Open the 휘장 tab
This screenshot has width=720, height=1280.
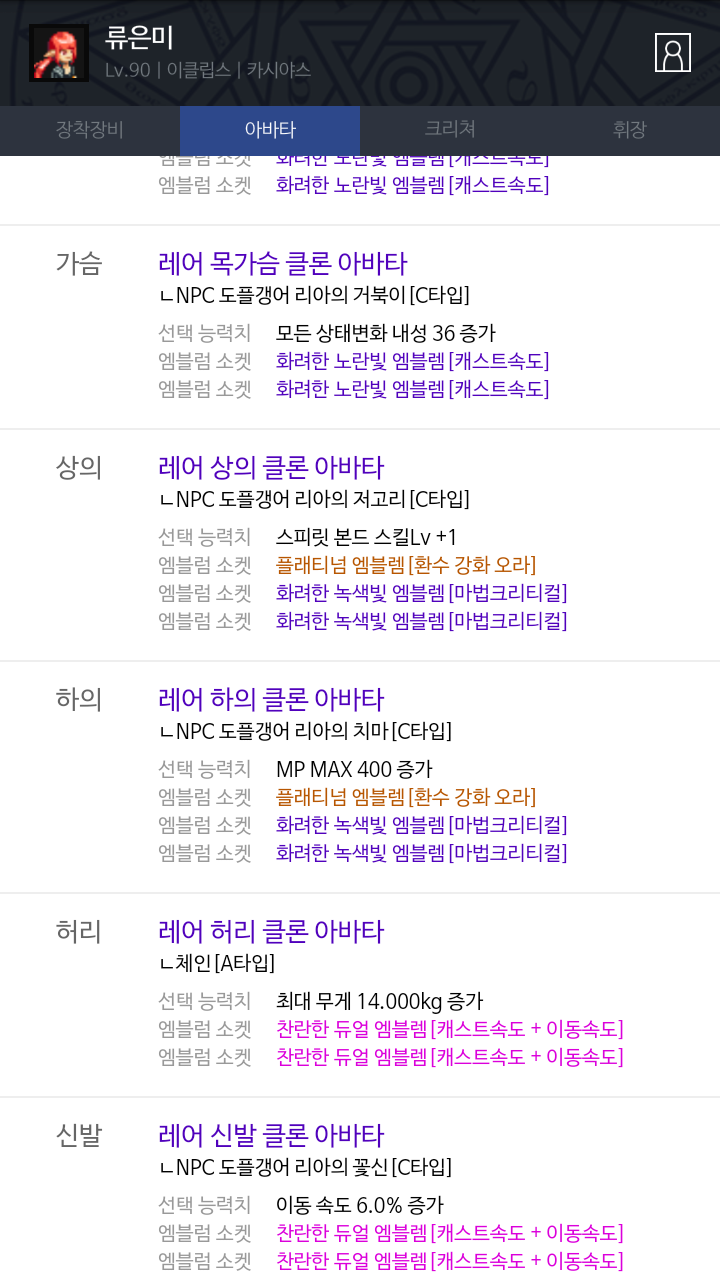click(x=630, y=130)
